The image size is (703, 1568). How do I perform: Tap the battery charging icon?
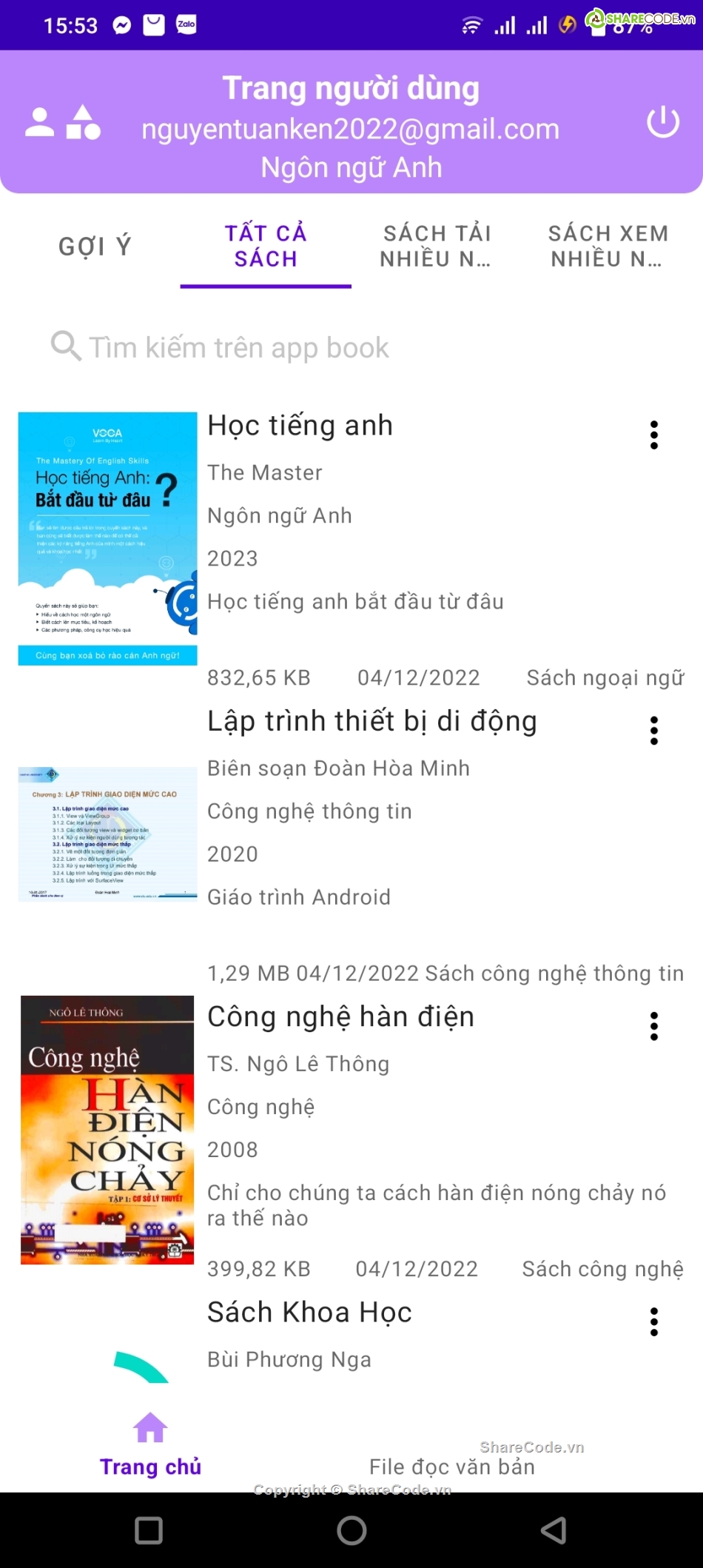pos(567,24)
